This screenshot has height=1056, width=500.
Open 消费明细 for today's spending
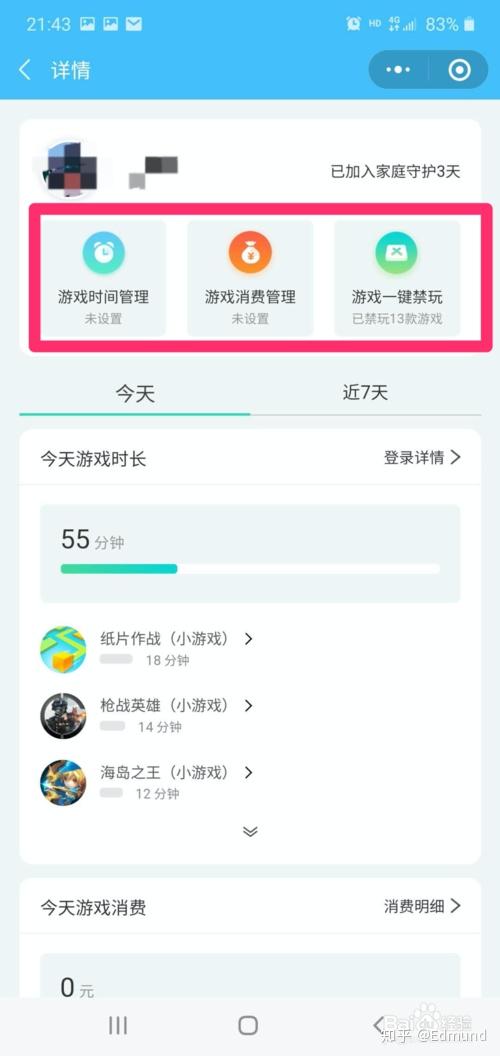pyautogui.click(x=423, y=906)
